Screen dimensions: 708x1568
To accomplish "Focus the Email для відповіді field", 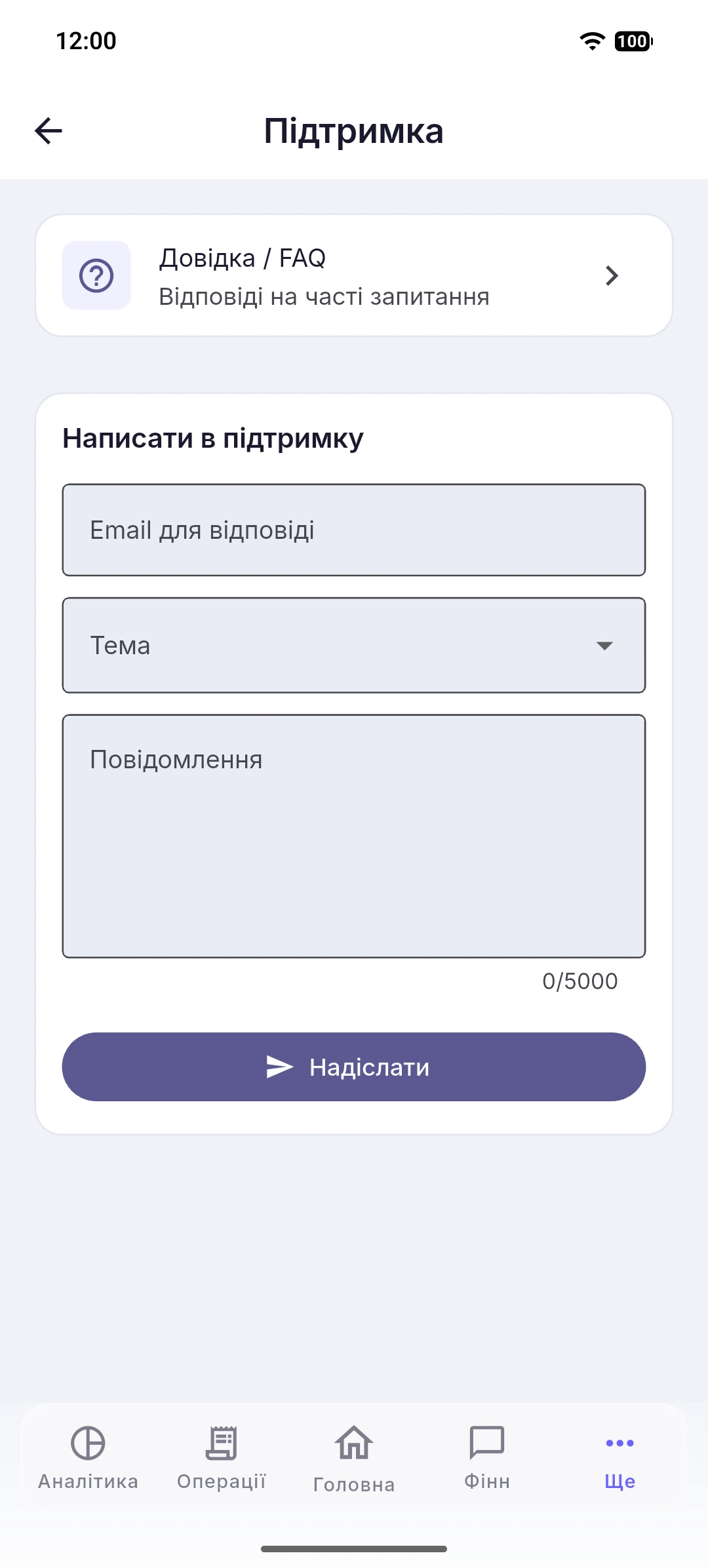I will [x=354, y=530].
